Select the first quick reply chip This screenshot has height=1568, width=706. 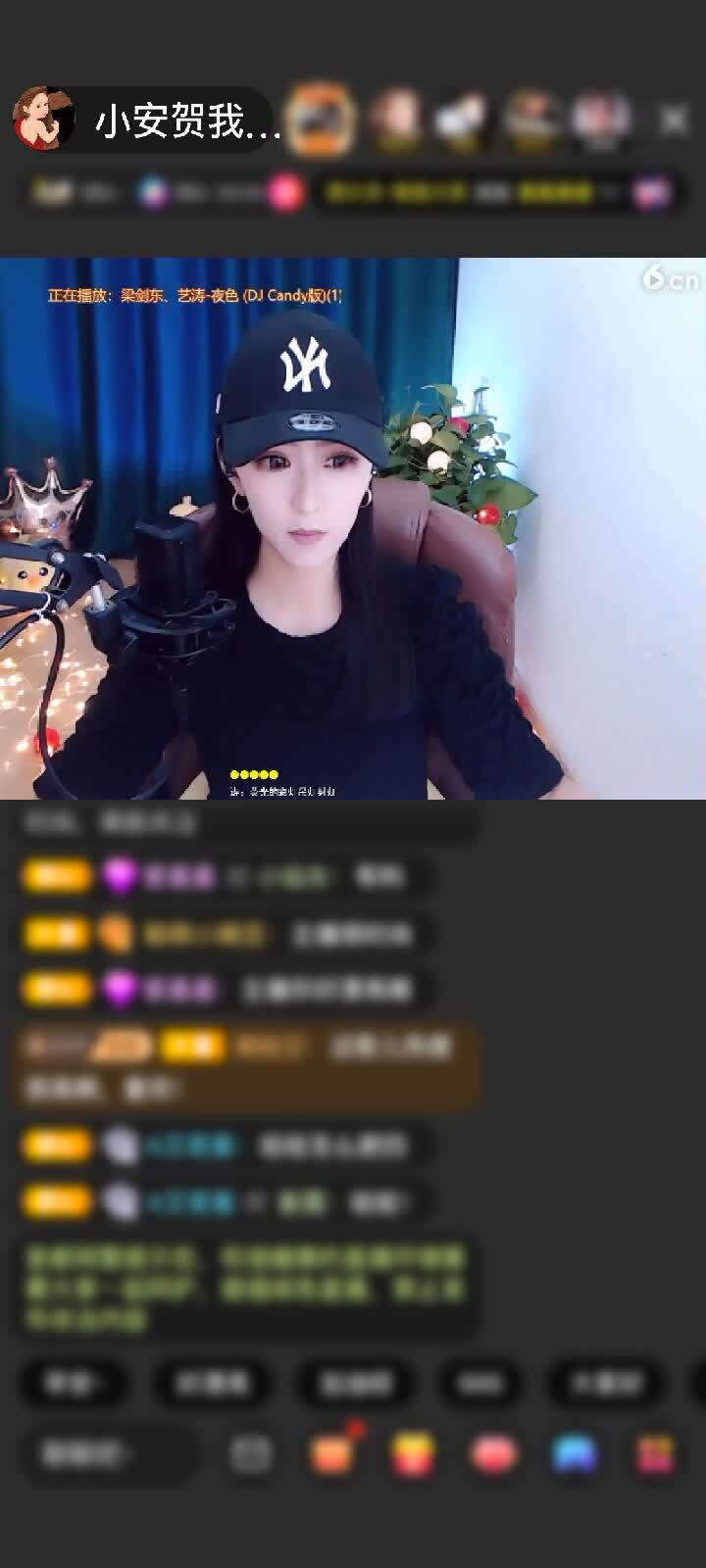(x=76, y=1383)
